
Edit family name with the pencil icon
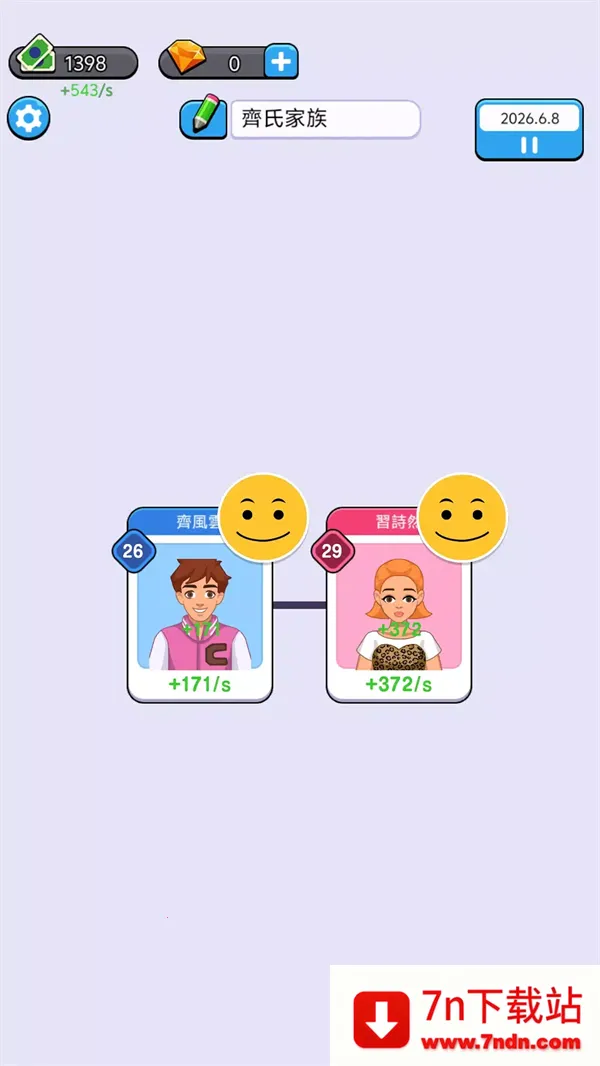pos(203,117)
